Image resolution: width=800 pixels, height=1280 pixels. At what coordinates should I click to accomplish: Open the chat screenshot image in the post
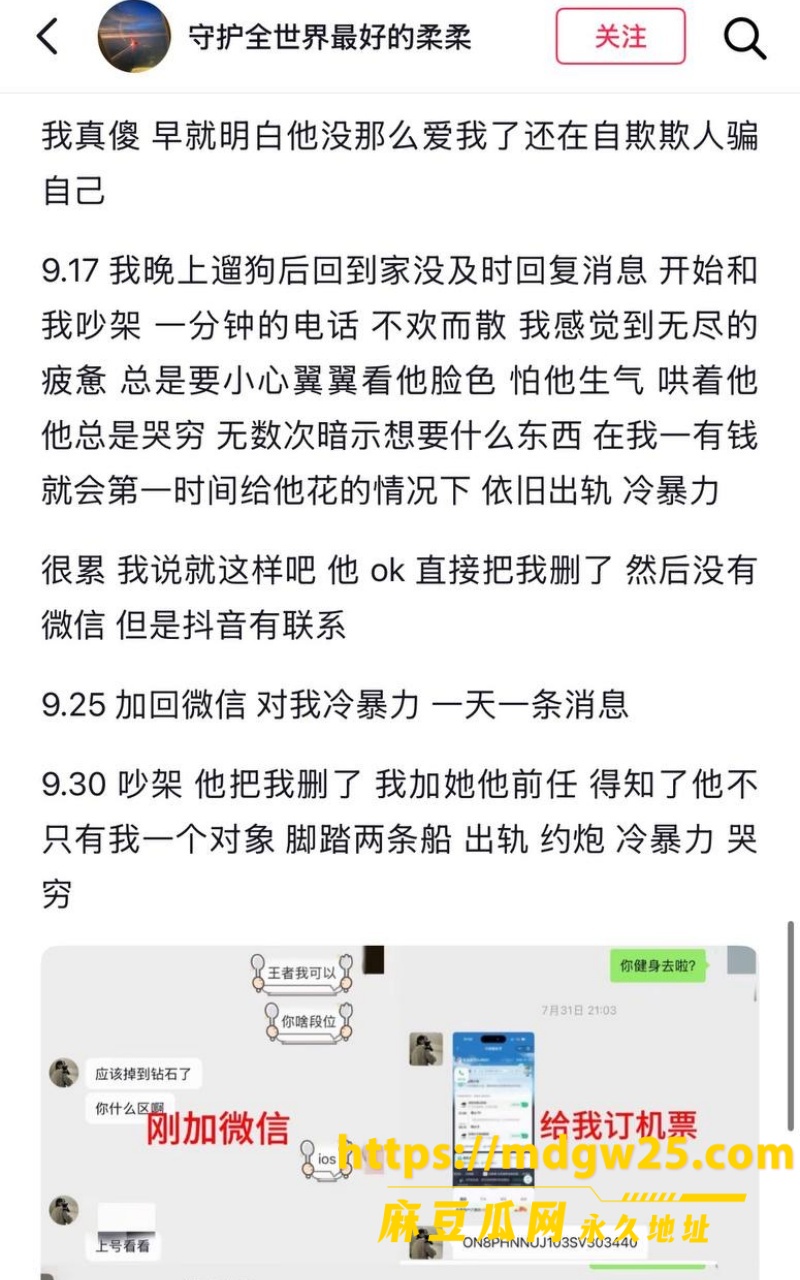(x=399, y=1112)
